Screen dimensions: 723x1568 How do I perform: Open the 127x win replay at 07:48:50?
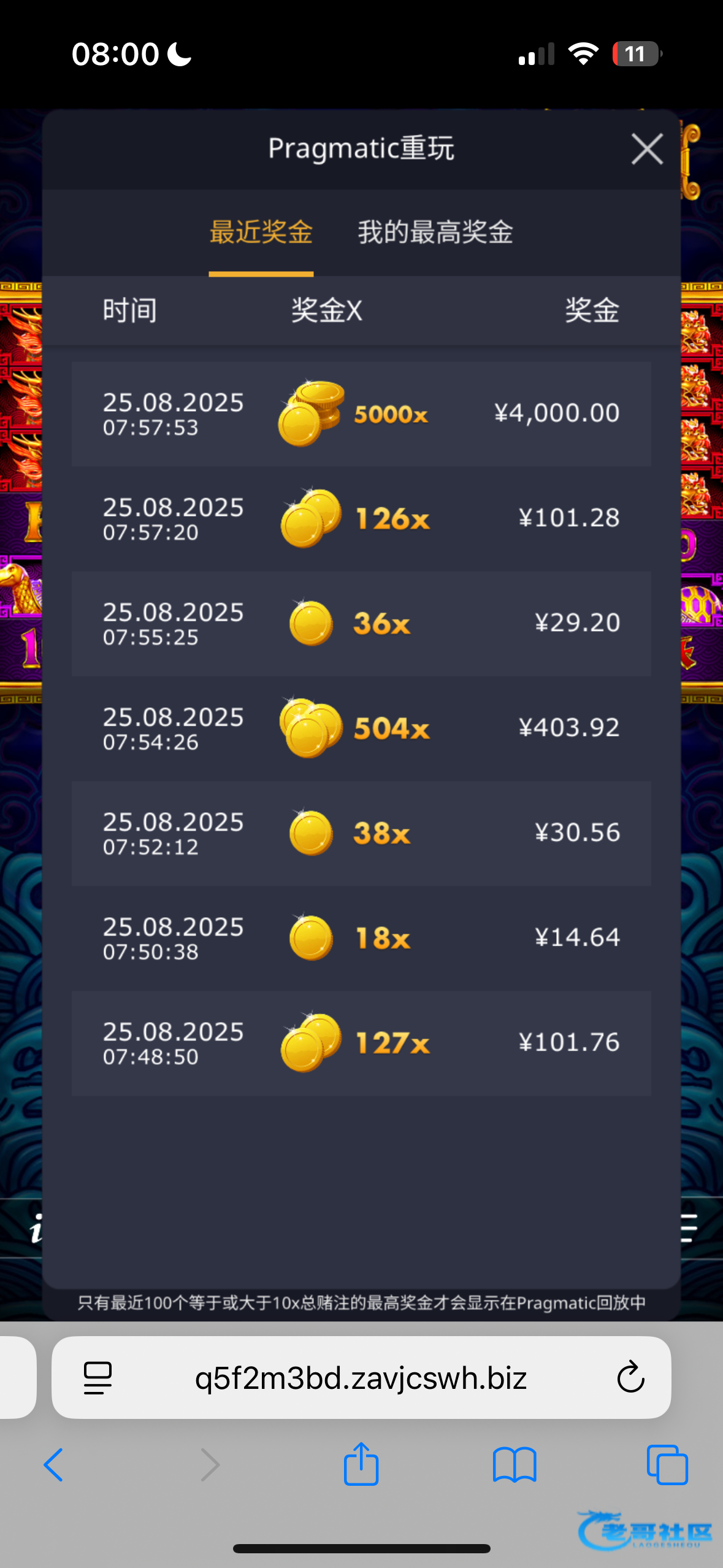click(361, 1043)
